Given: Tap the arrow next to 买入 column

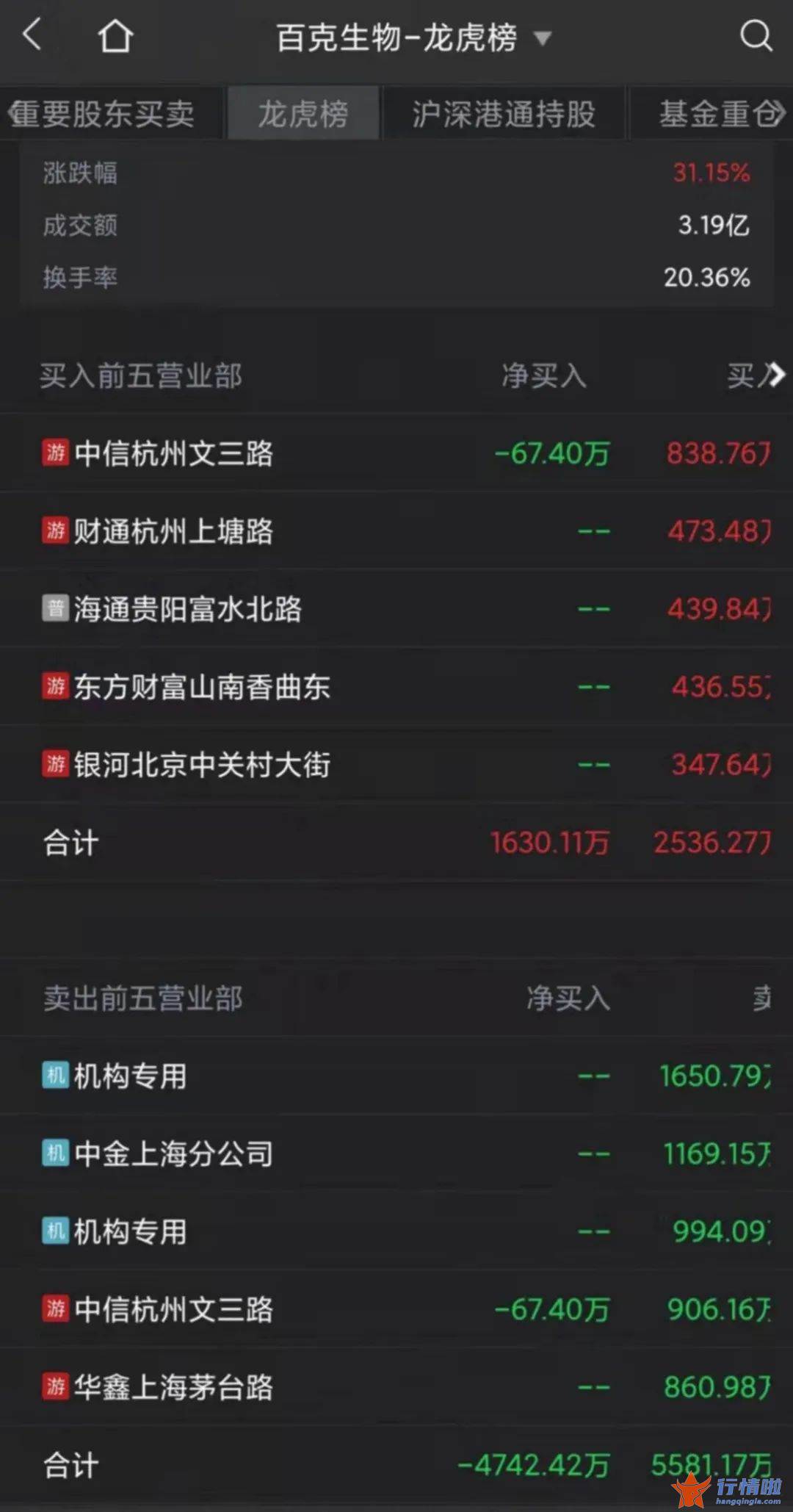Looking at the screenshot, I should click(x=775, y=375).
